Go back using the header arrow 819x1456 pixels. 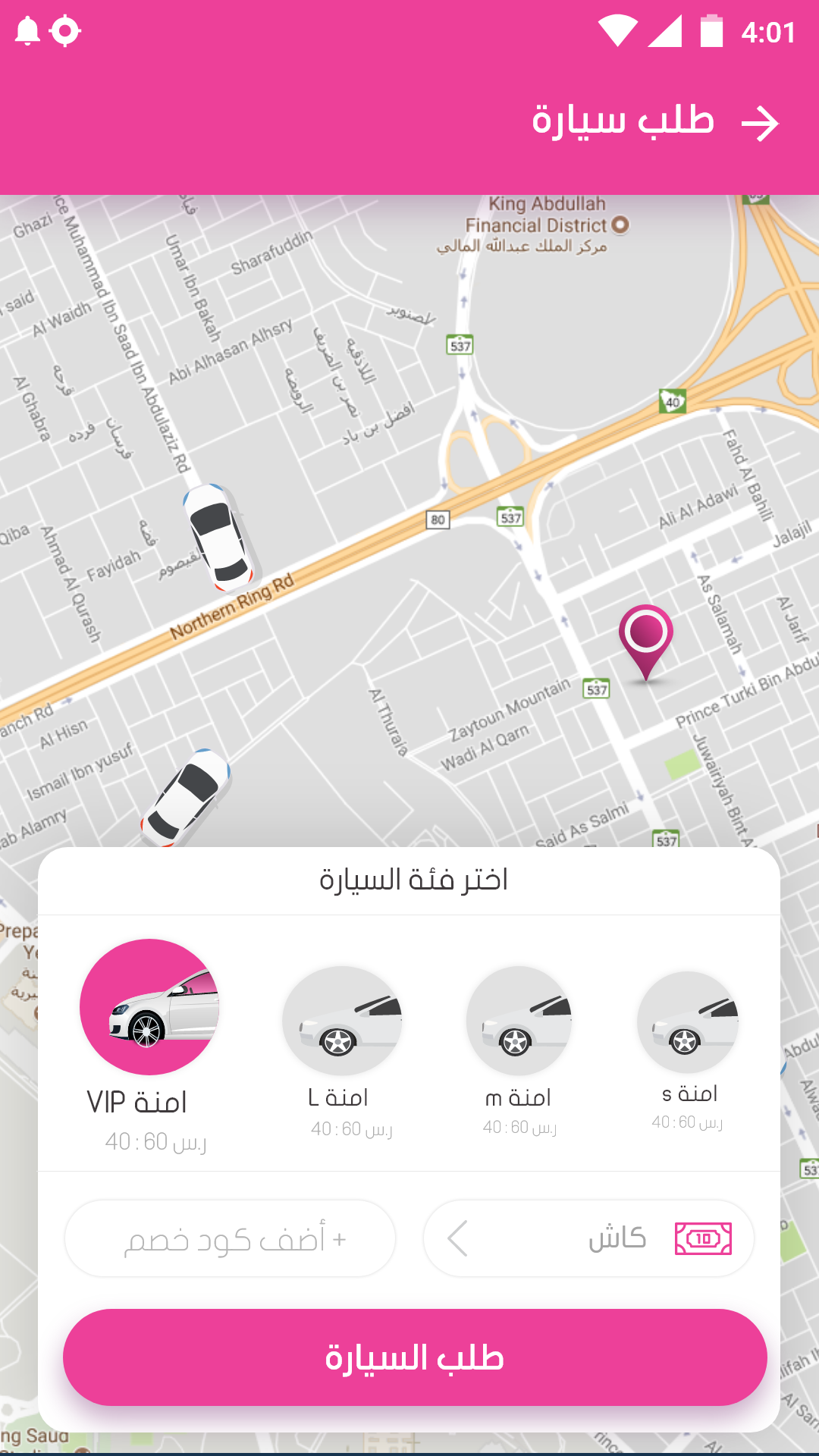coord(760,124)
